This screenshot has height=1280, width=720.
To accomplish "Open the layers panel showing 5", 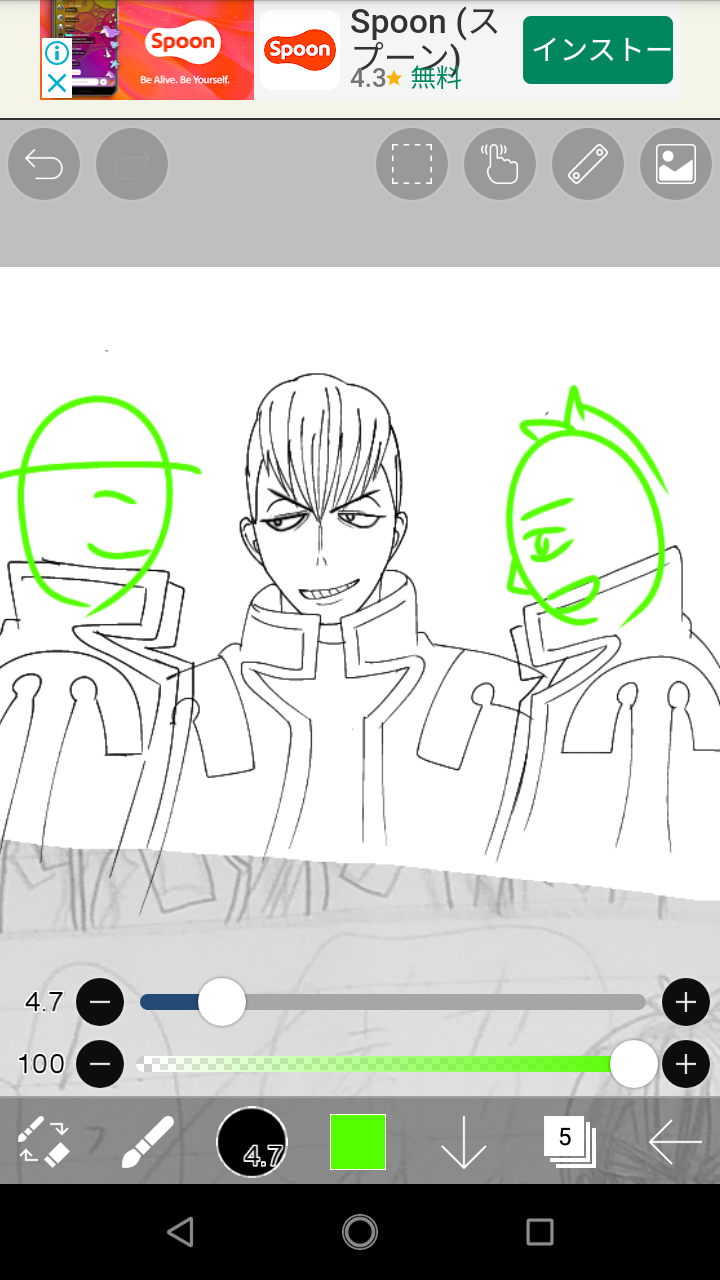I will (569, 1142).
